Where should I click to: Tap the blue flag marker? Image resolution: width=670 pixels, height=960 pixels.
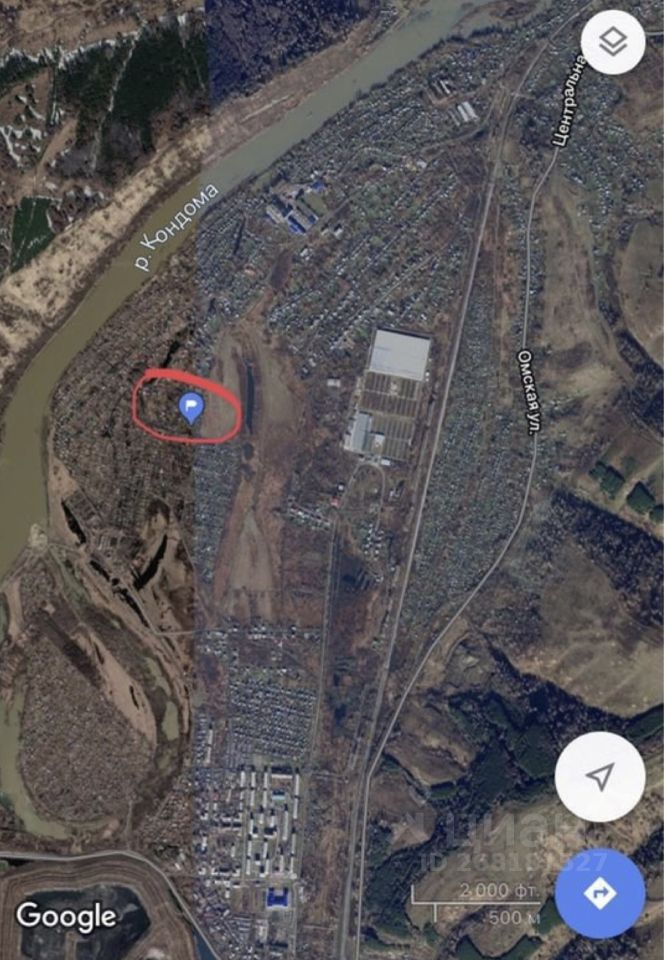[191, 407]
